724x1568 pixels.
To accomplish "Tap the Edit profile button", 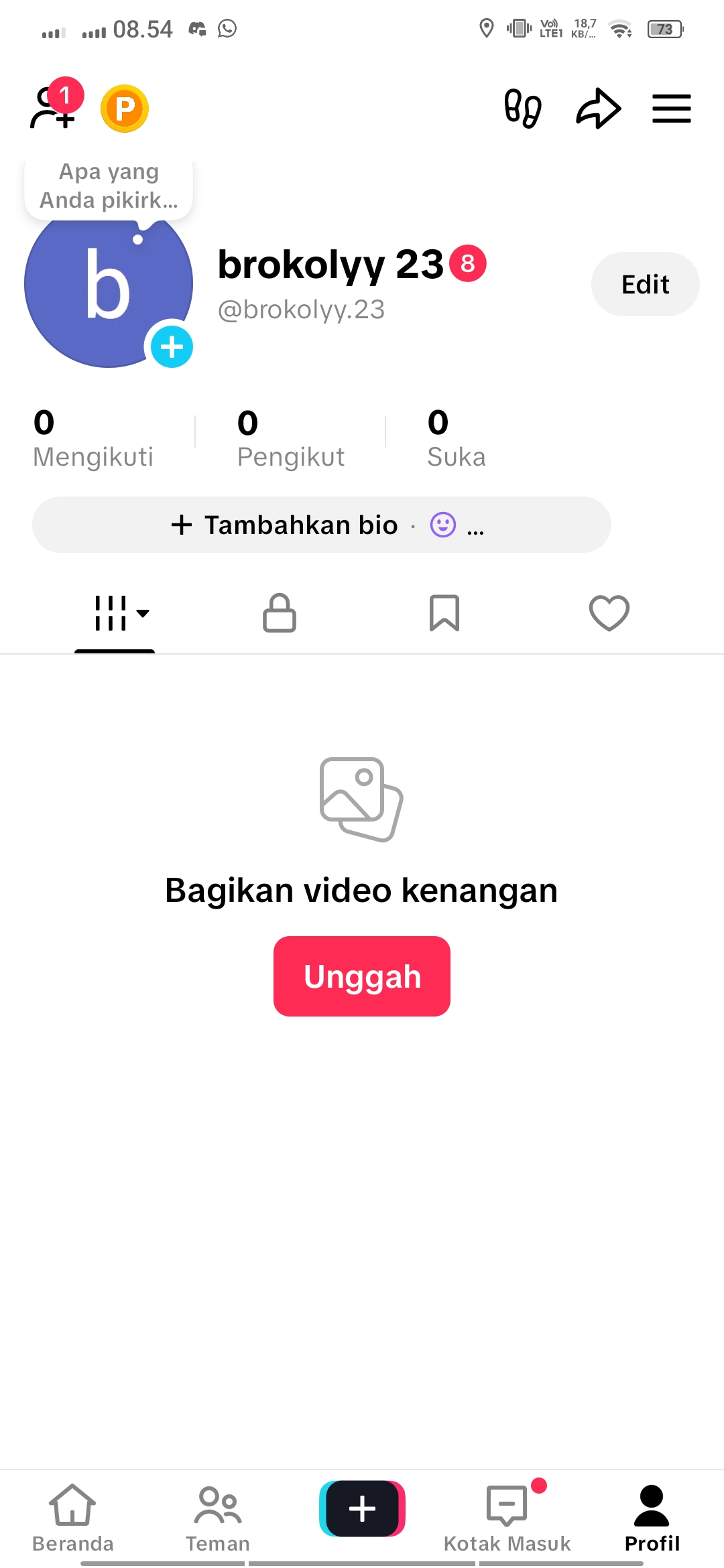I will click(x=645, y=284).
